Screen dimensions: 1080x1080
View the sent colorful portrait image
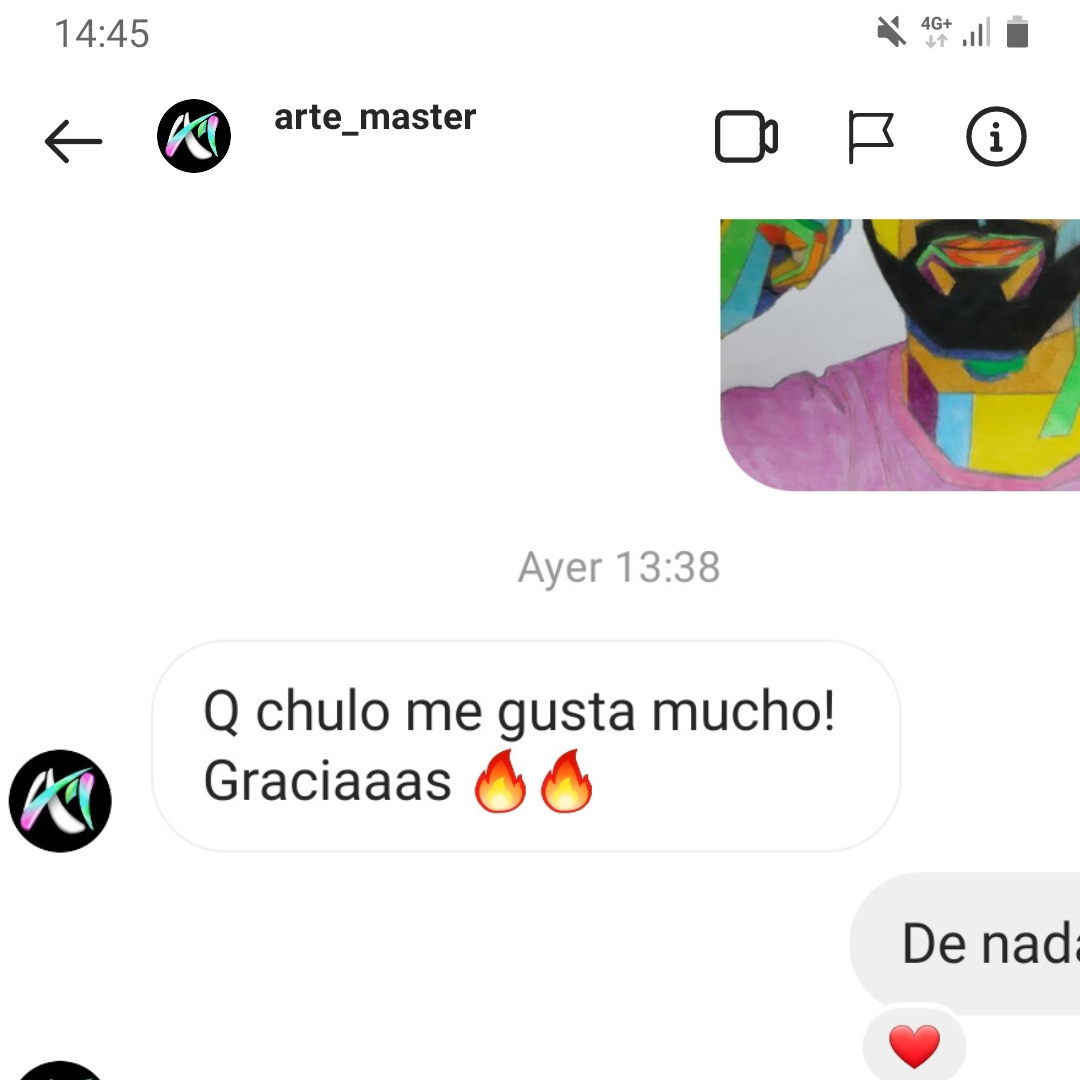point(900,354)
